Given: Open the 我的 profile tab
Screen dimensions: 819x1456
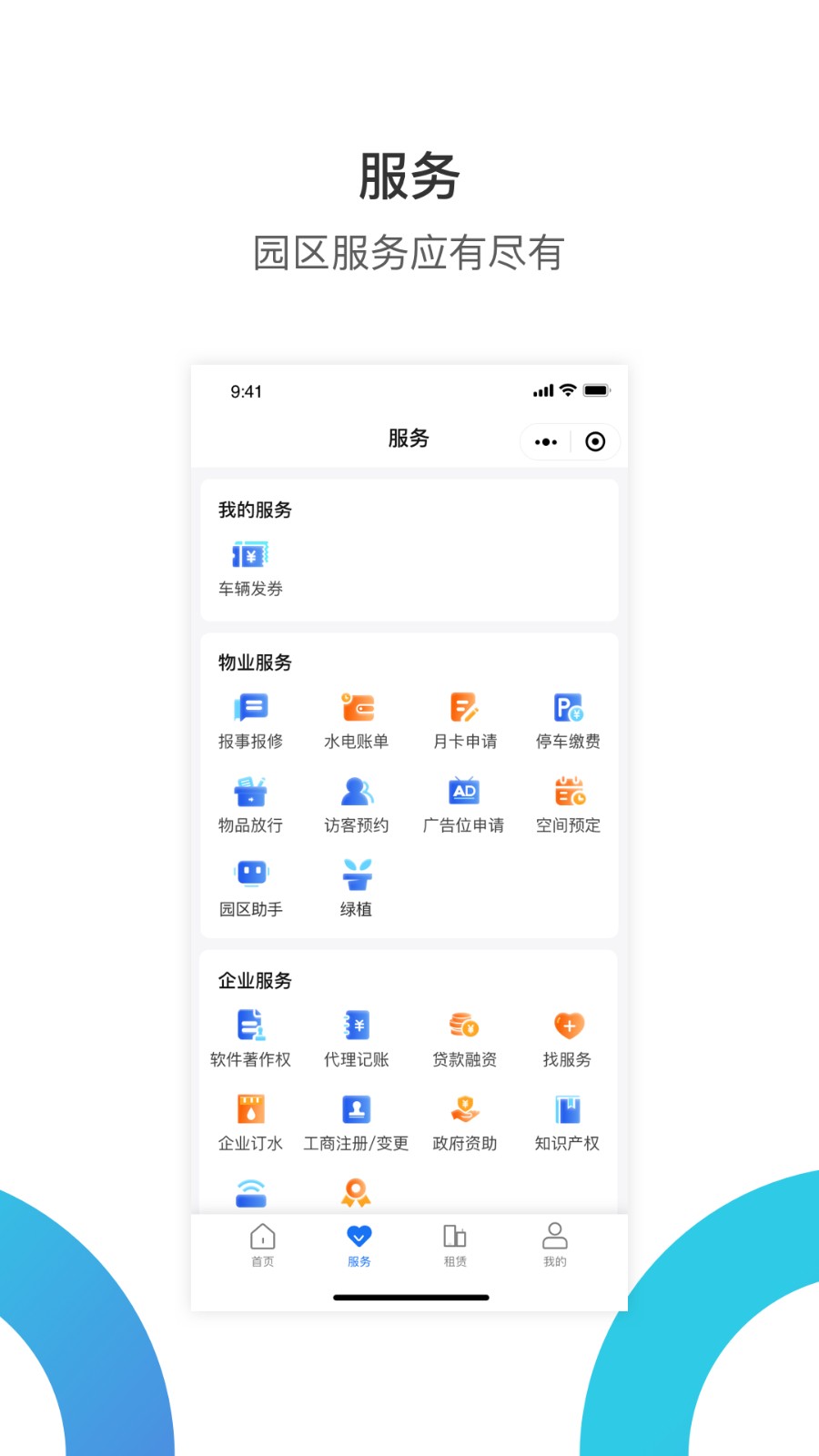Looking at the screenshot, I should coord(554,1247).
